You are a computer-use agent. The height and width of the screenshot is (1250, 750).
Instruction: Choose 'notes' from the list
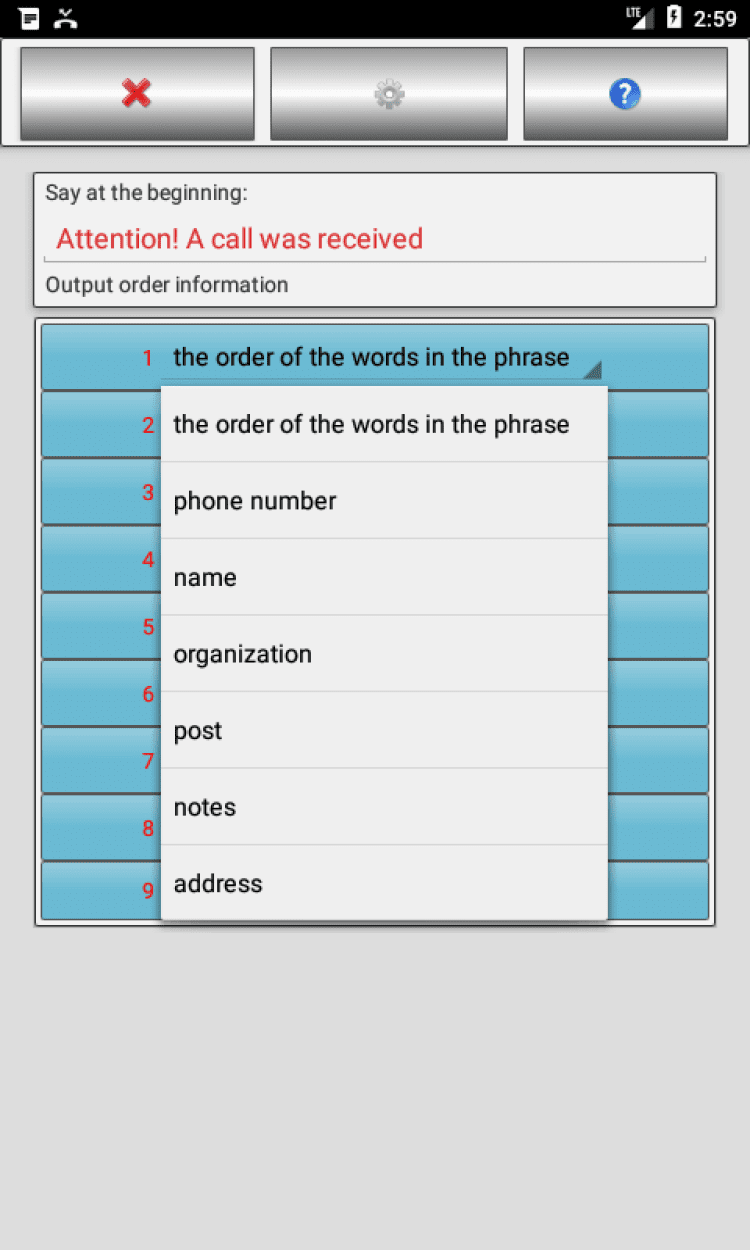click(x=384, y=807)
